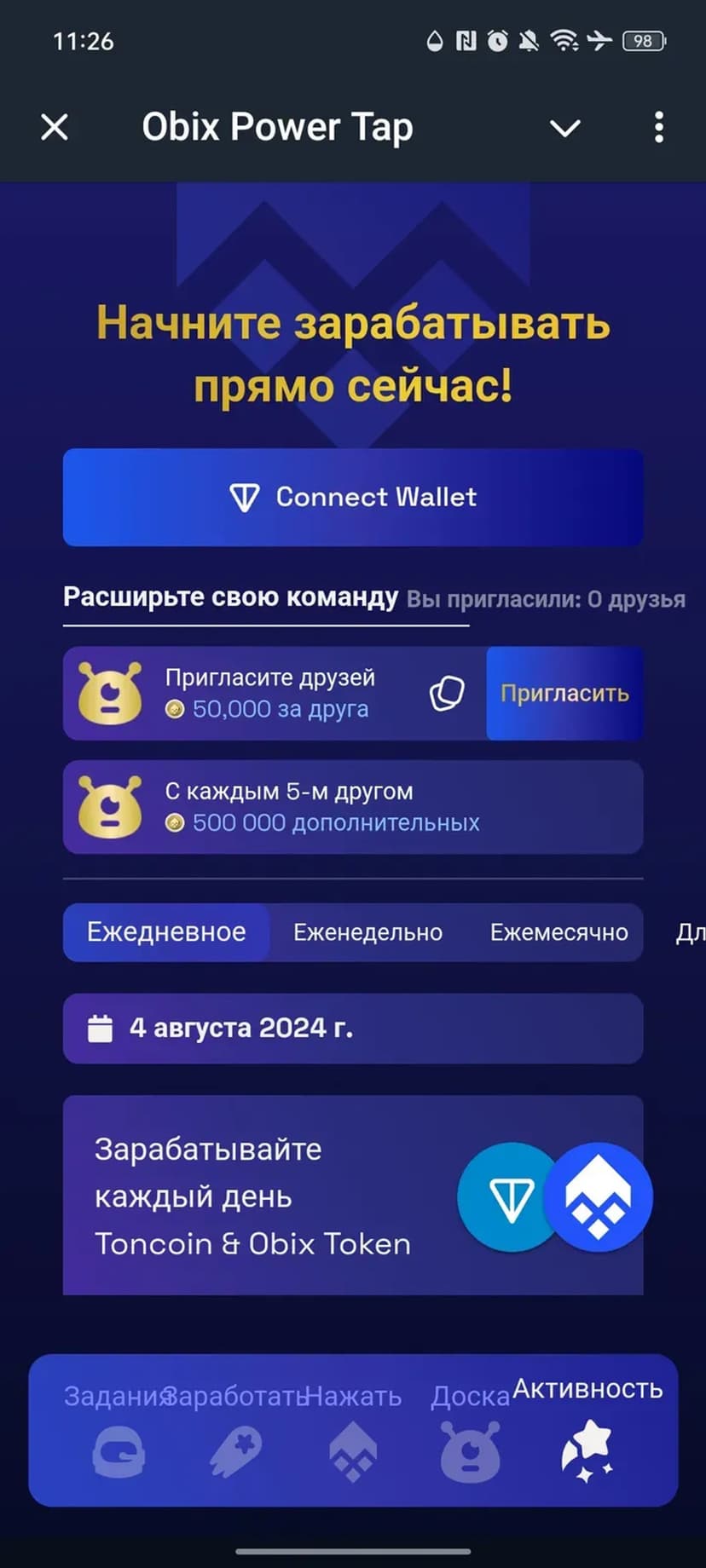Switch to the Ежемесячно tab

558,932
